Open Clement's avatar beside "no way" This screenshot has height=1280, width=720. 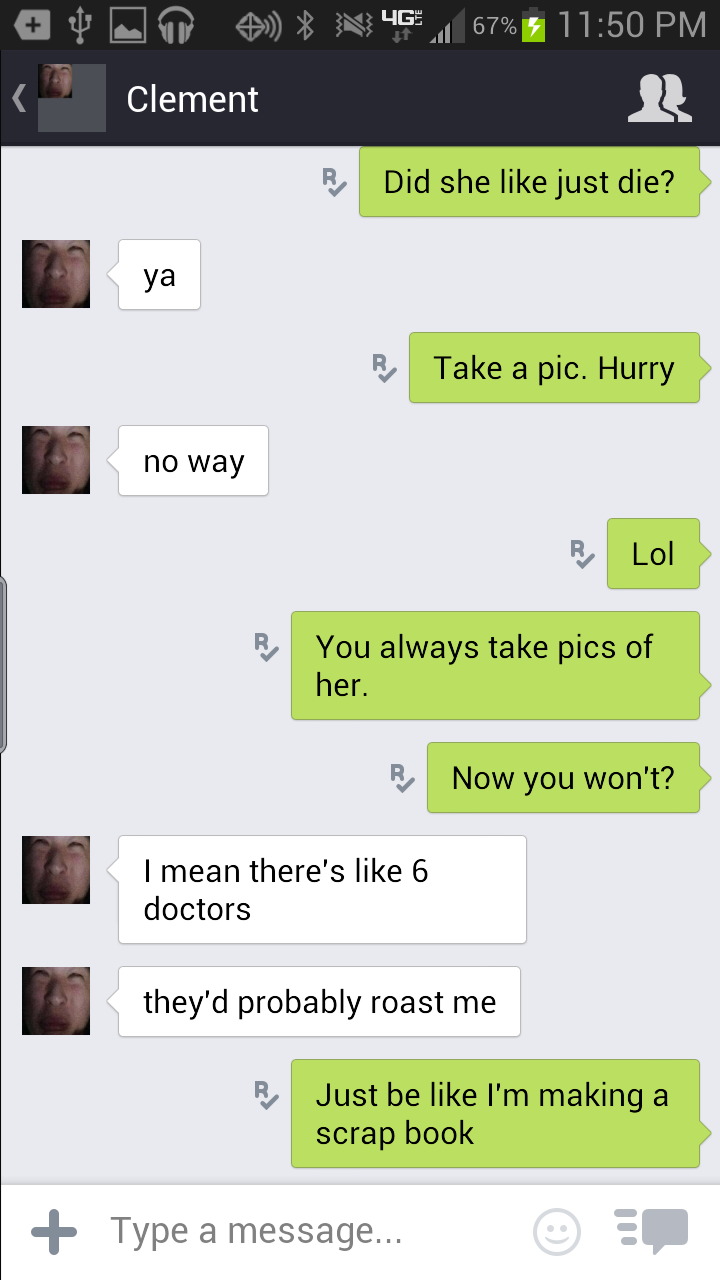coord(56,460)
